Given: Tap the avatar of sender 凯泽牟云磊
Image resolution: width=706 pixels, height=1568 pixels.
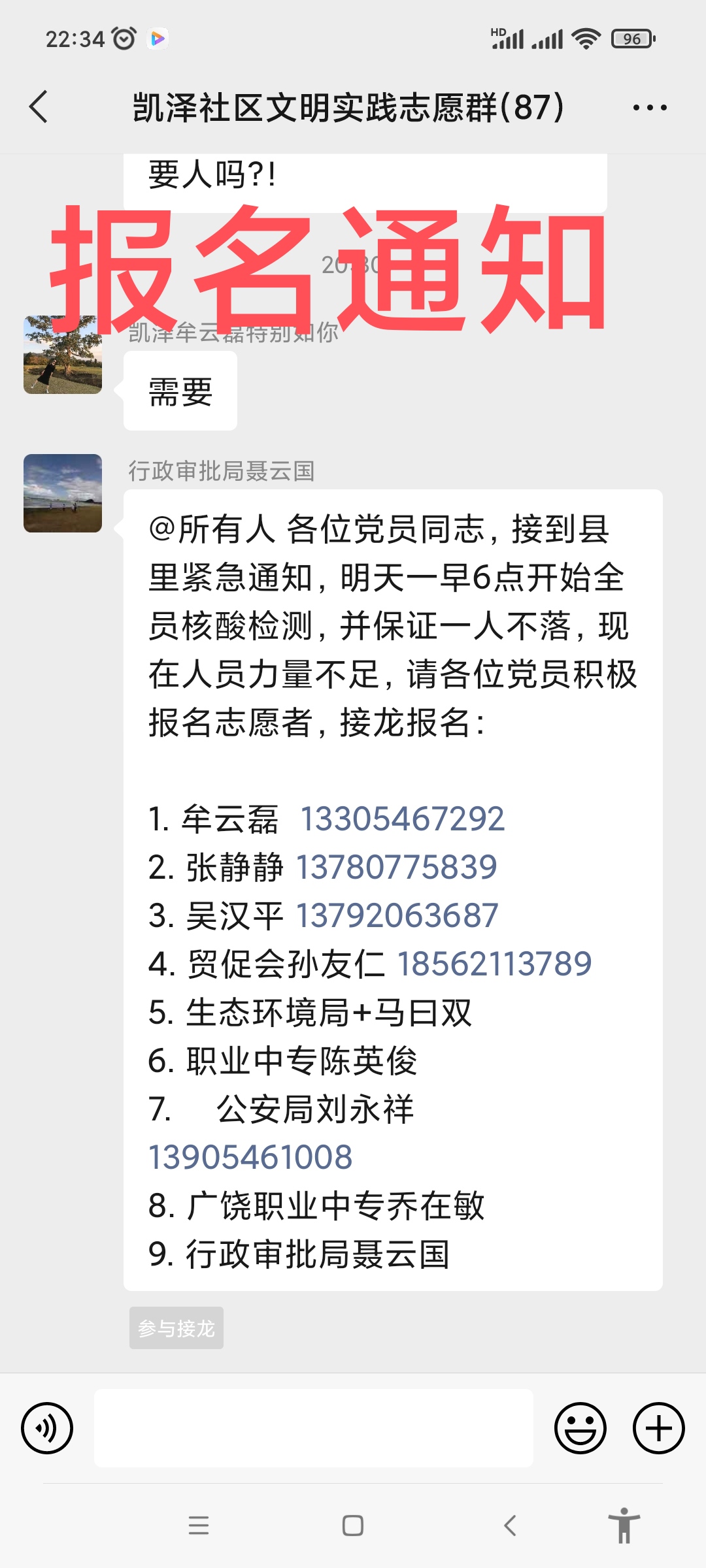Looking at the screenshot, I should pyautogui.click(x=63, y=355).
